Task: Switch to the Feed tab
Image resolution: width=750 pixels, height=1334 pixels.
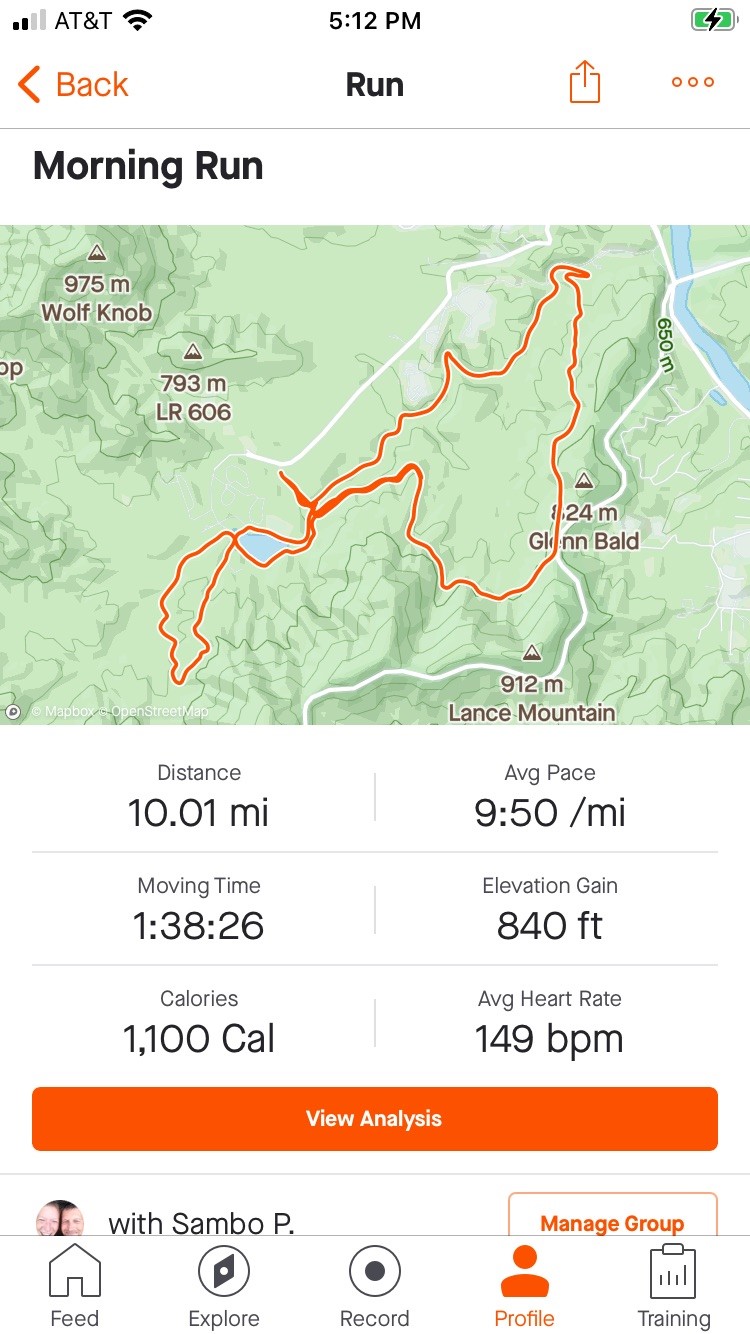Action: pos(75,1286)
